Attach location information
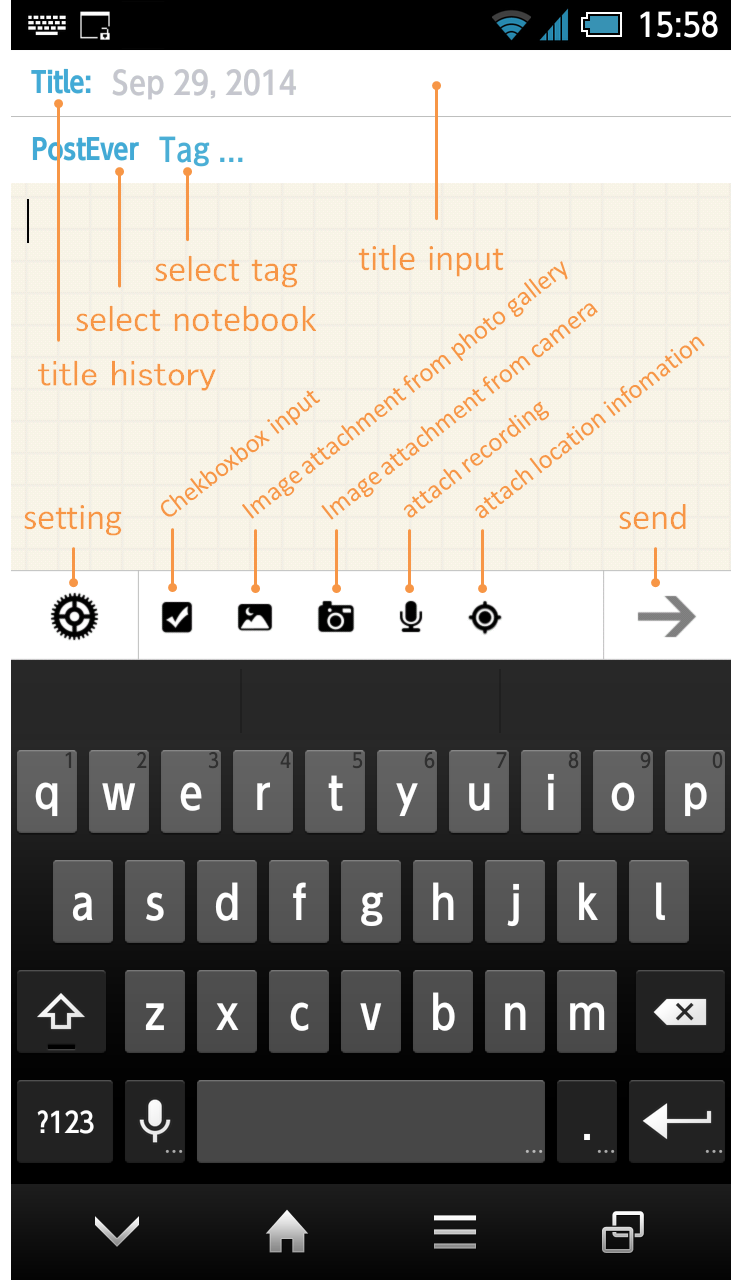This screenshot has height=1280, width=733. pyautogui.click(x=484, y=617)
